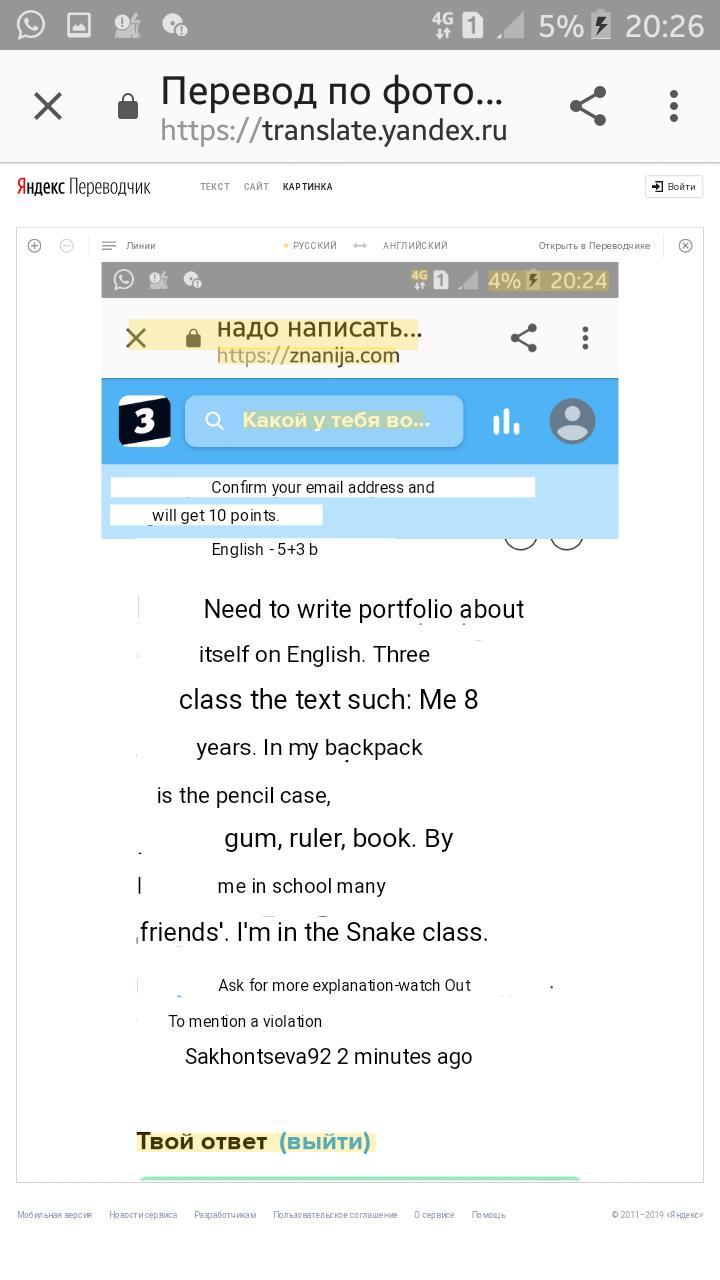The height and width of the screenshot is (1280, 720).
Task: Tap Открыть в Переводчике link
Action: click(x=594, y=246)
